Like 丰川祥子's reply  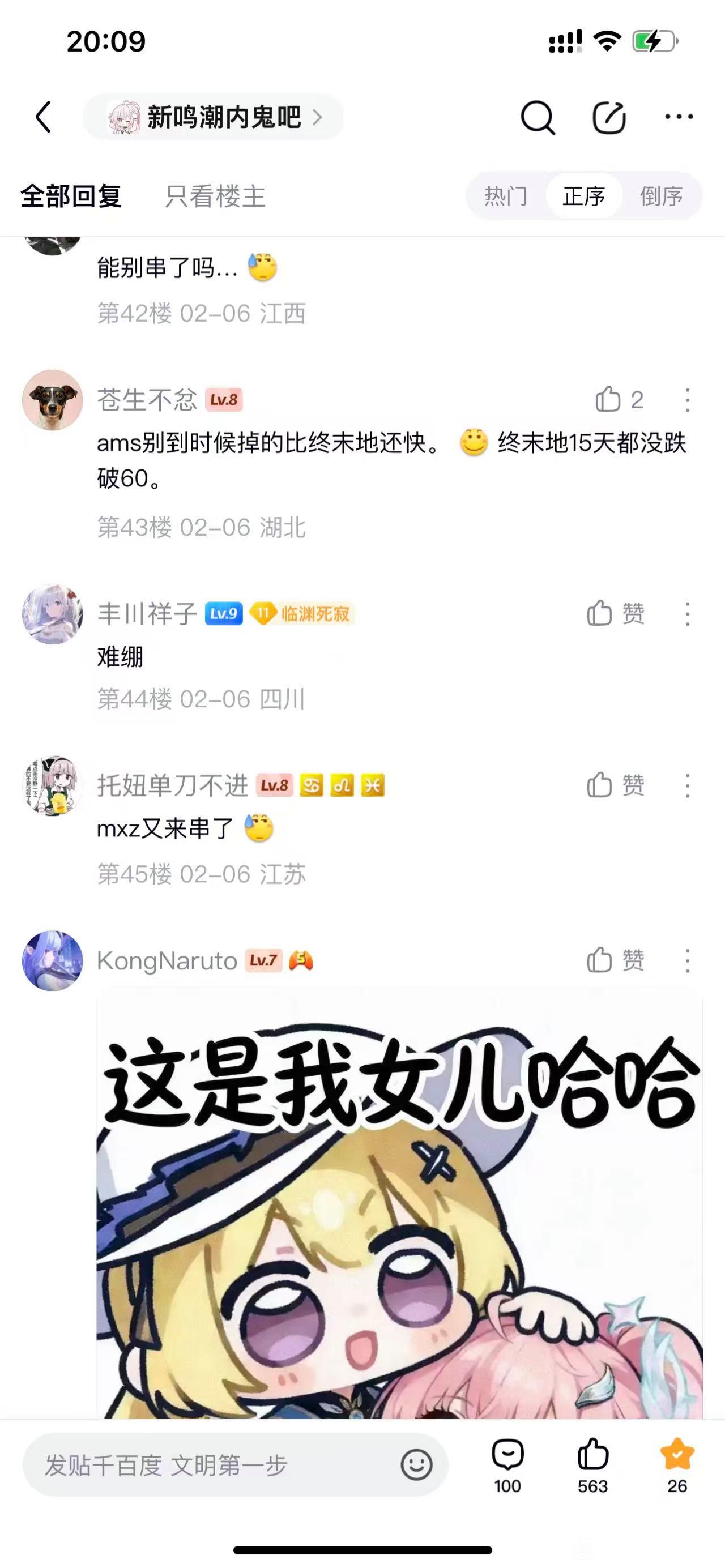click(x=600, y=614)
